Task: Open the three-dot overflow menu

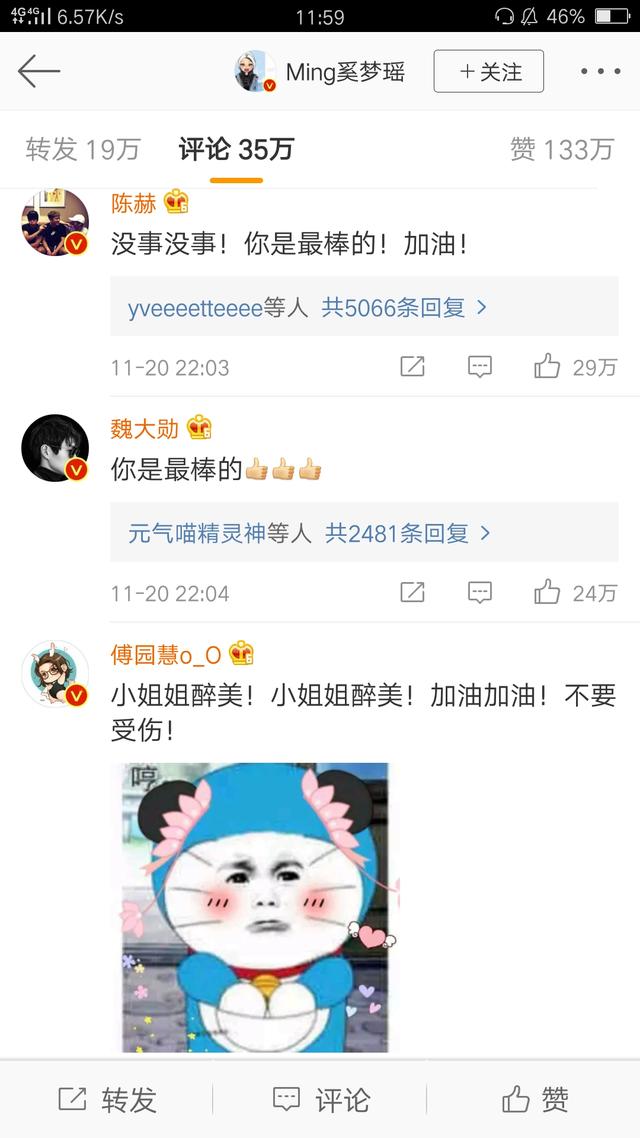Action: tap(600, 72)
